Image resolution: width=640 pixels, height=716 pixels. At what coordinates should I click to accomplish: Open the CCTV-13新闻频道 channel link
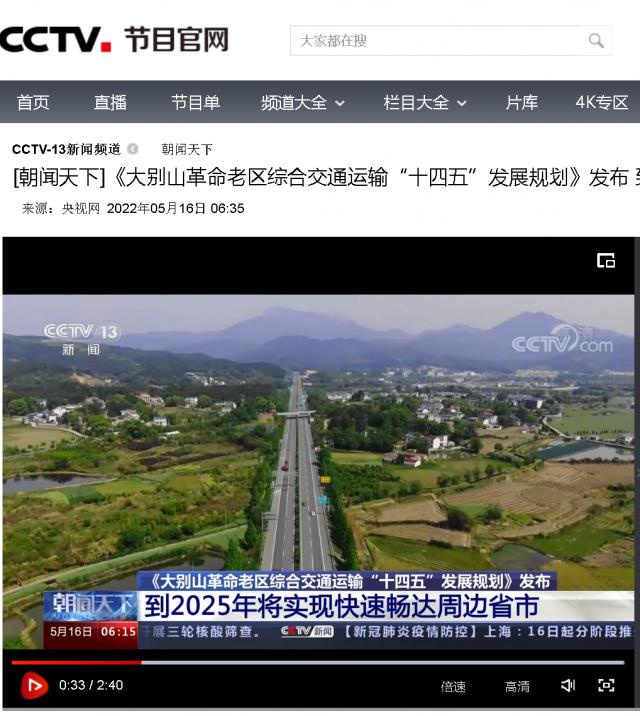coord(66,150)
